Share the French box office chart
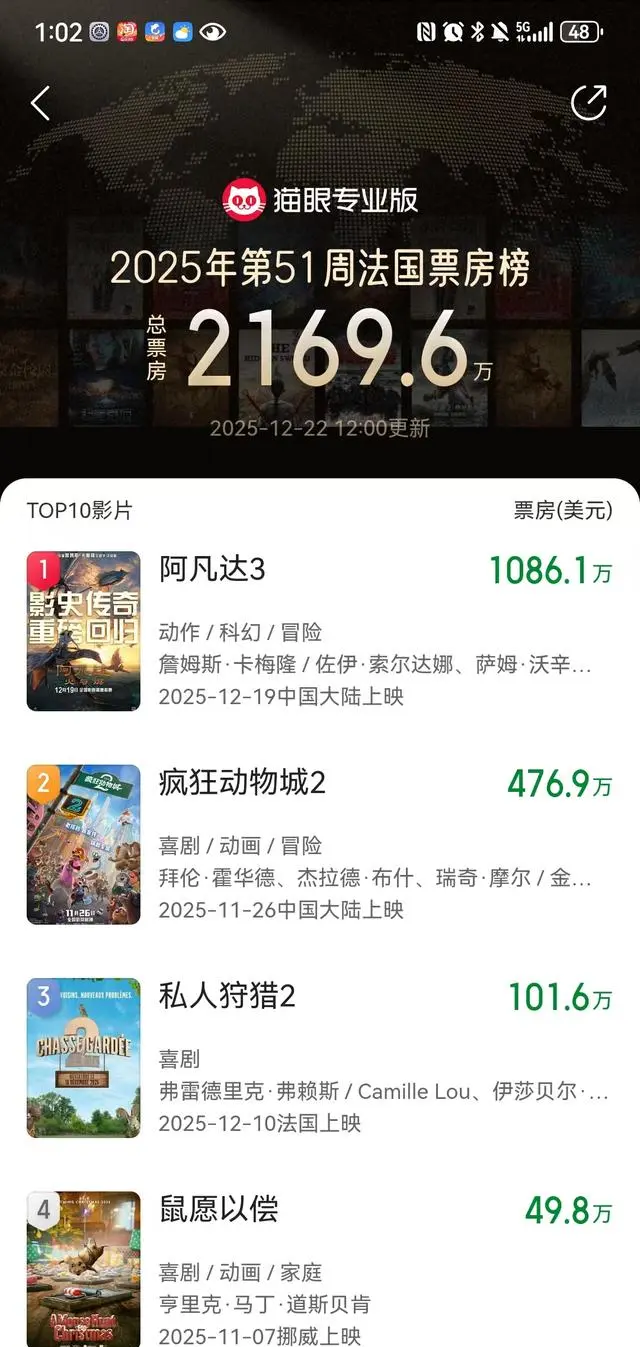This screenshot has height=1347, width=640. point(588,103)
